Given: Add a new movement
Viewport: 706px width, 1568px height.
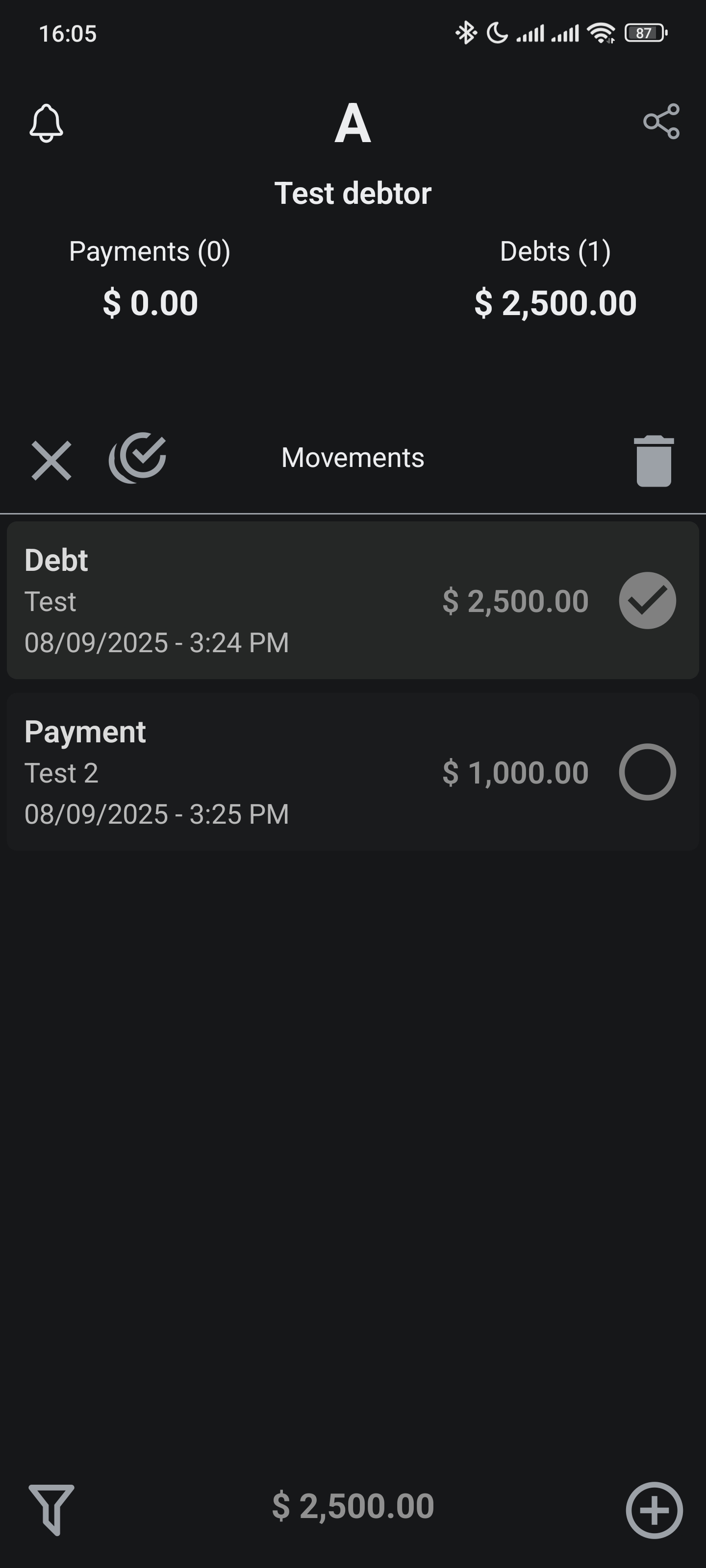Looking at the screenshot, I should (x=654, y=1510).
